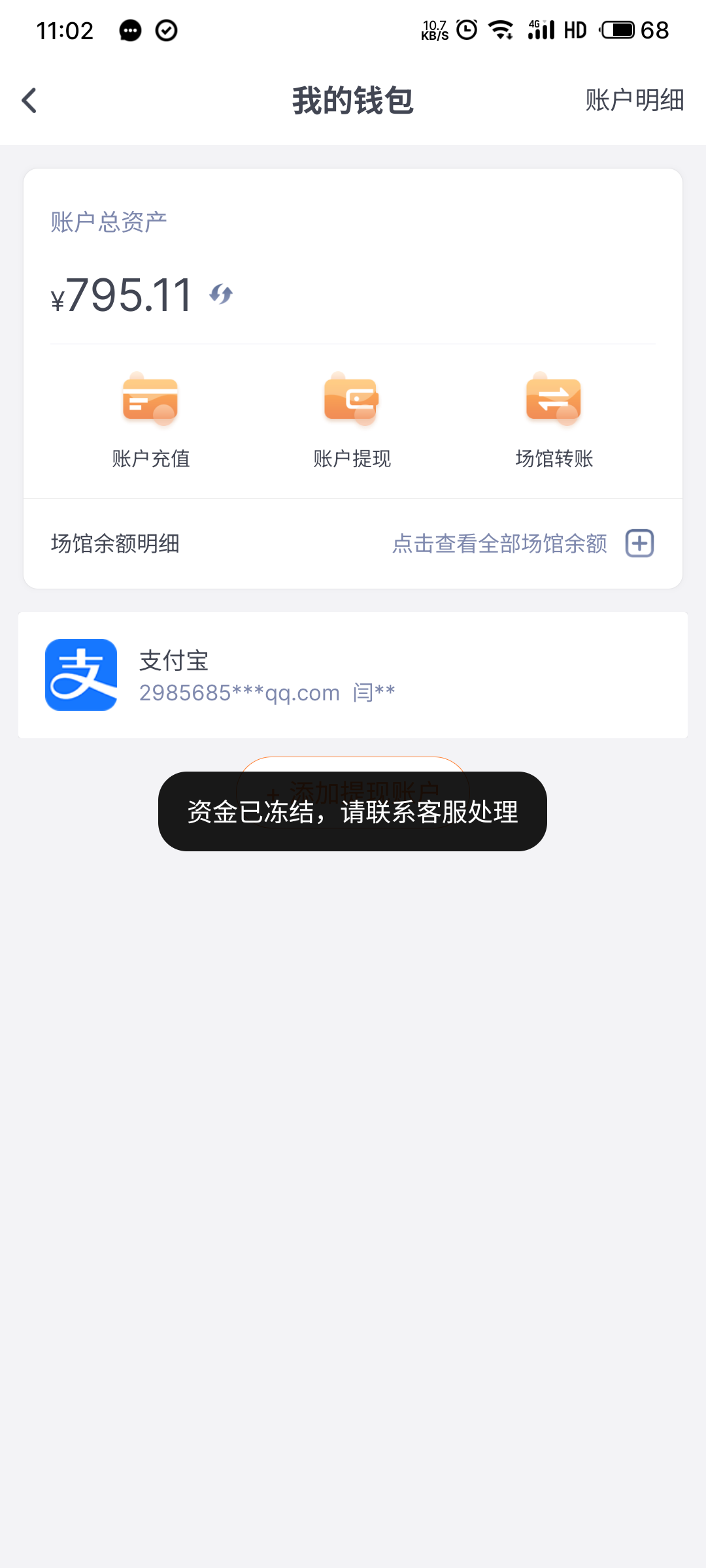The height and width of the screenshot is (1568, 706).
Task: Tap the alarm clock status bar icon
Action: pos(464,30)
